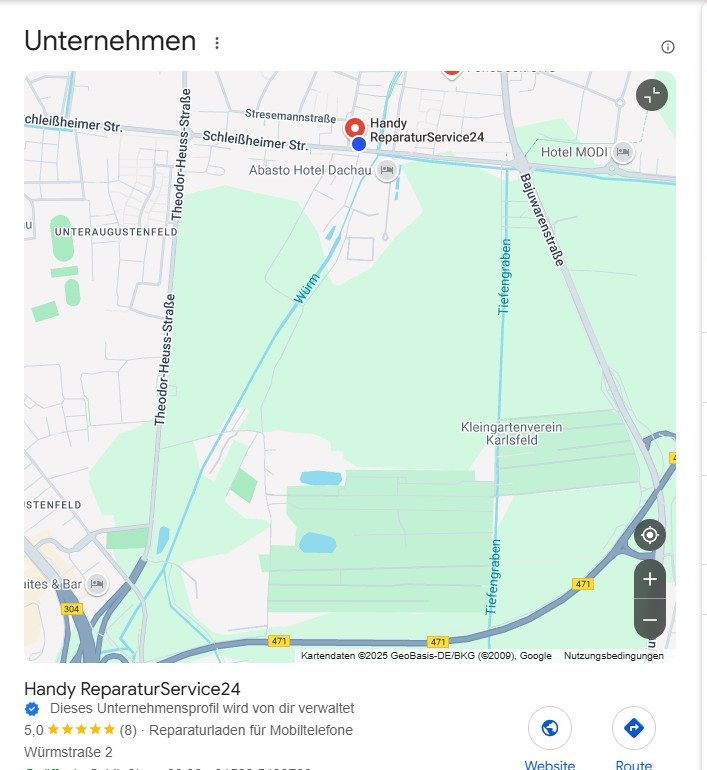The image size is (707, 770).
Task: Tap the info icon at top right
Action: coord(668,47)
